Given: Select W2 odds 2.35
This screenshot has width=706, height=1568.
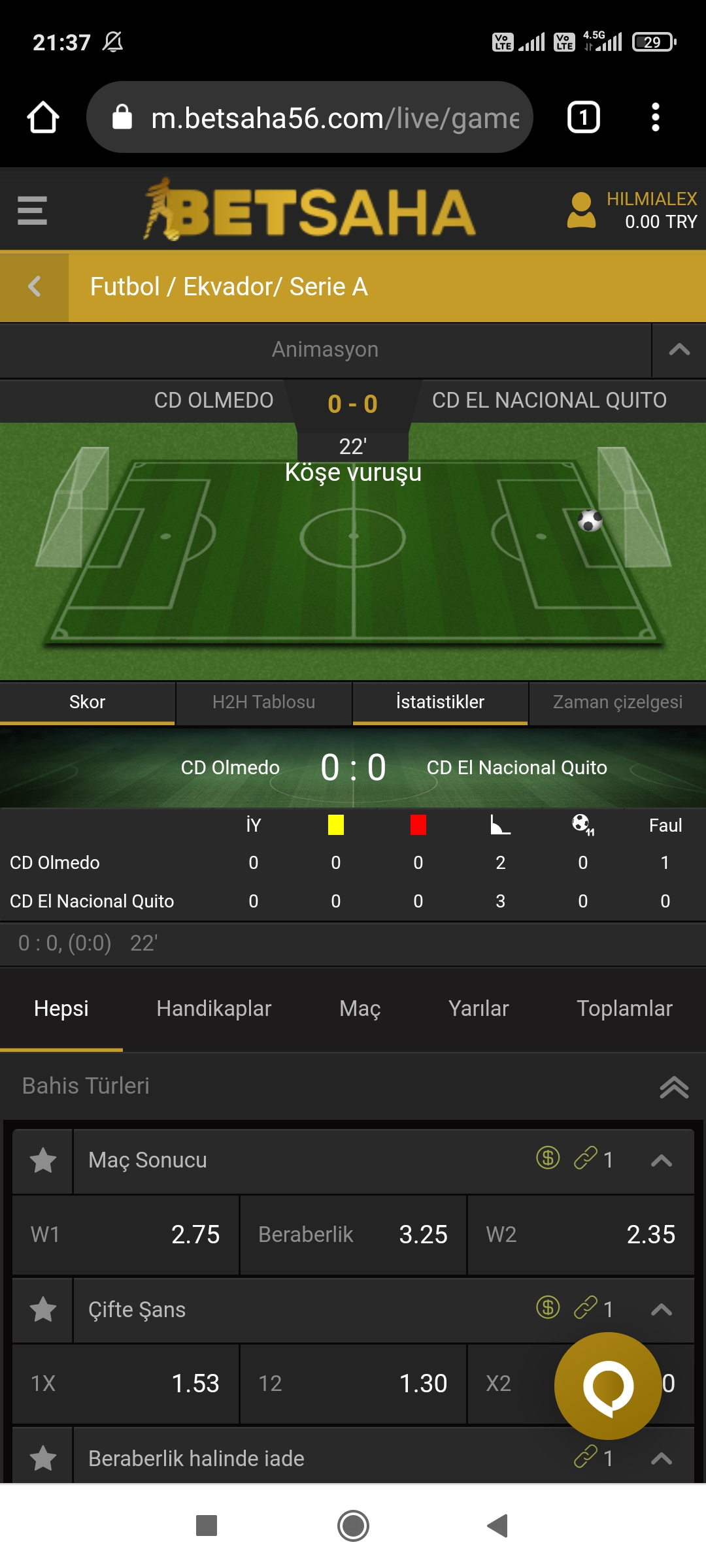Looking at the screenshot, I should [x=580, y=1234].
